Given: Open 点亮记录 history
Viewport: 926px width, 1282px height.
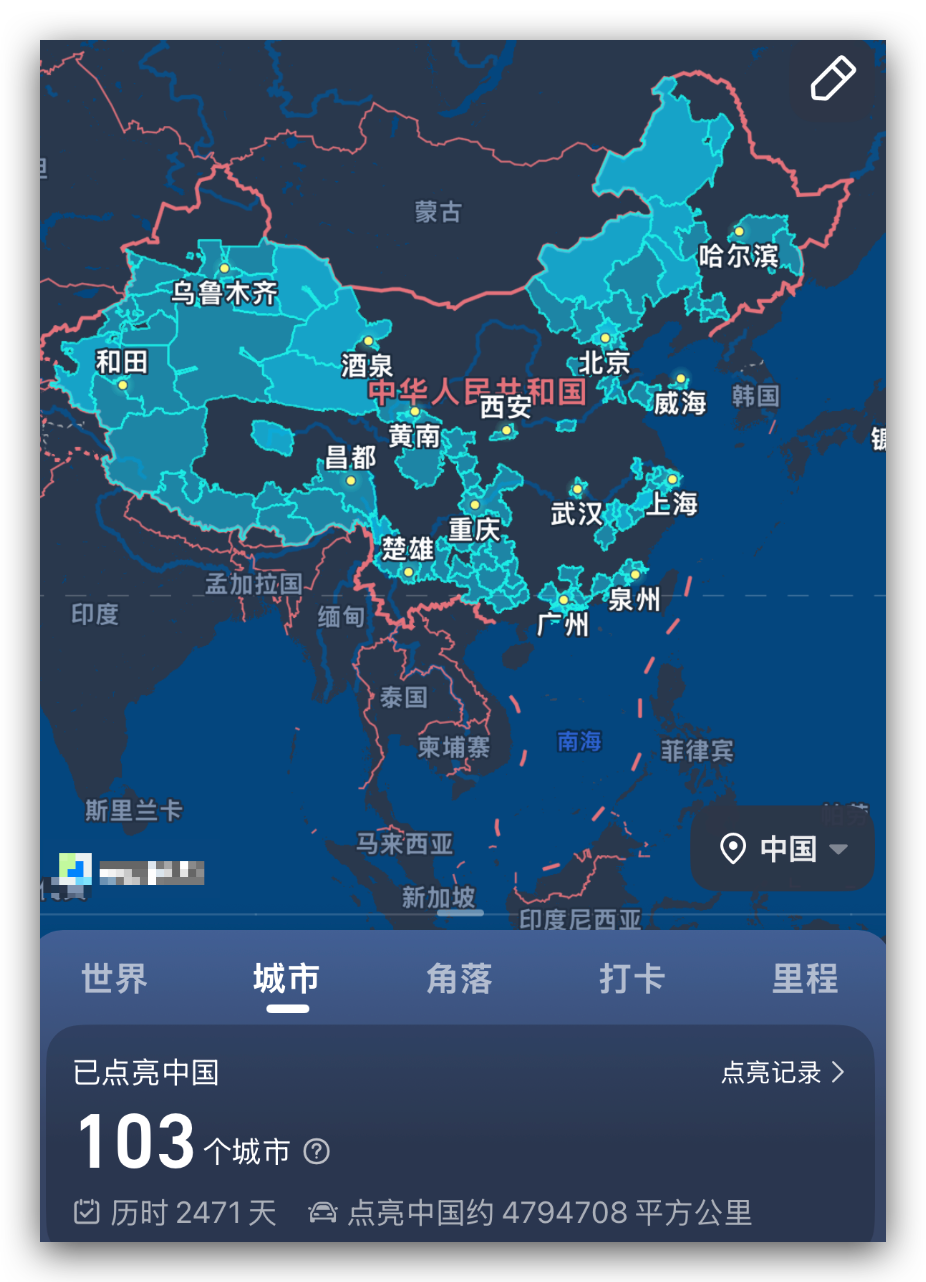Looking at the screenshot, I should point(783,1073).
